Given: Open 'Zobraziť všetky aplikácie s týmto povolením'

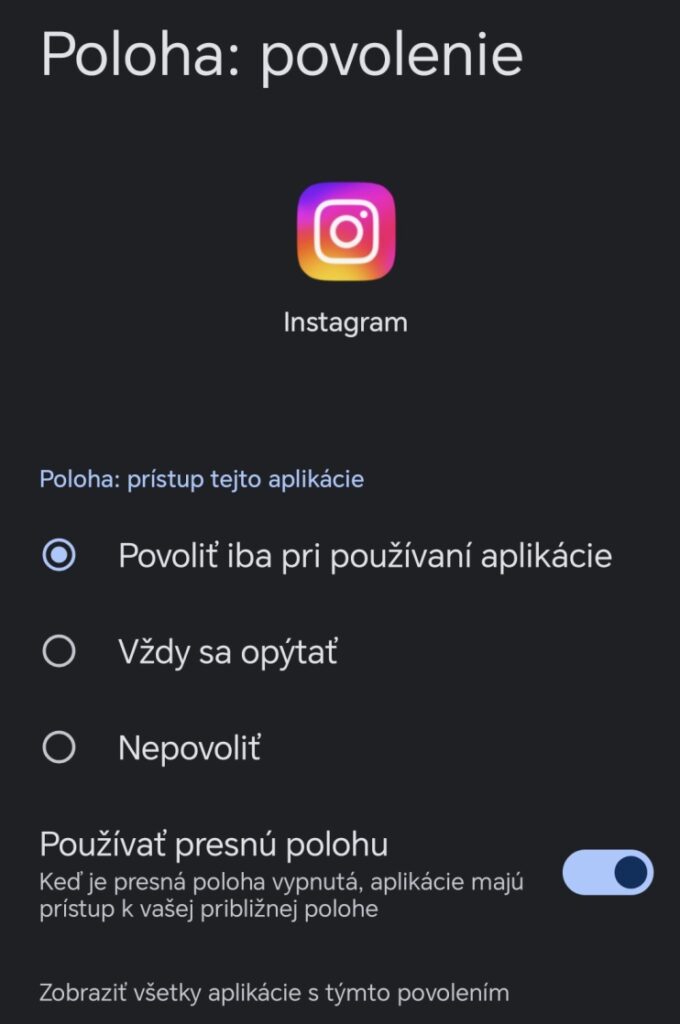Looking at the screenshot, I should click(274, 993).
